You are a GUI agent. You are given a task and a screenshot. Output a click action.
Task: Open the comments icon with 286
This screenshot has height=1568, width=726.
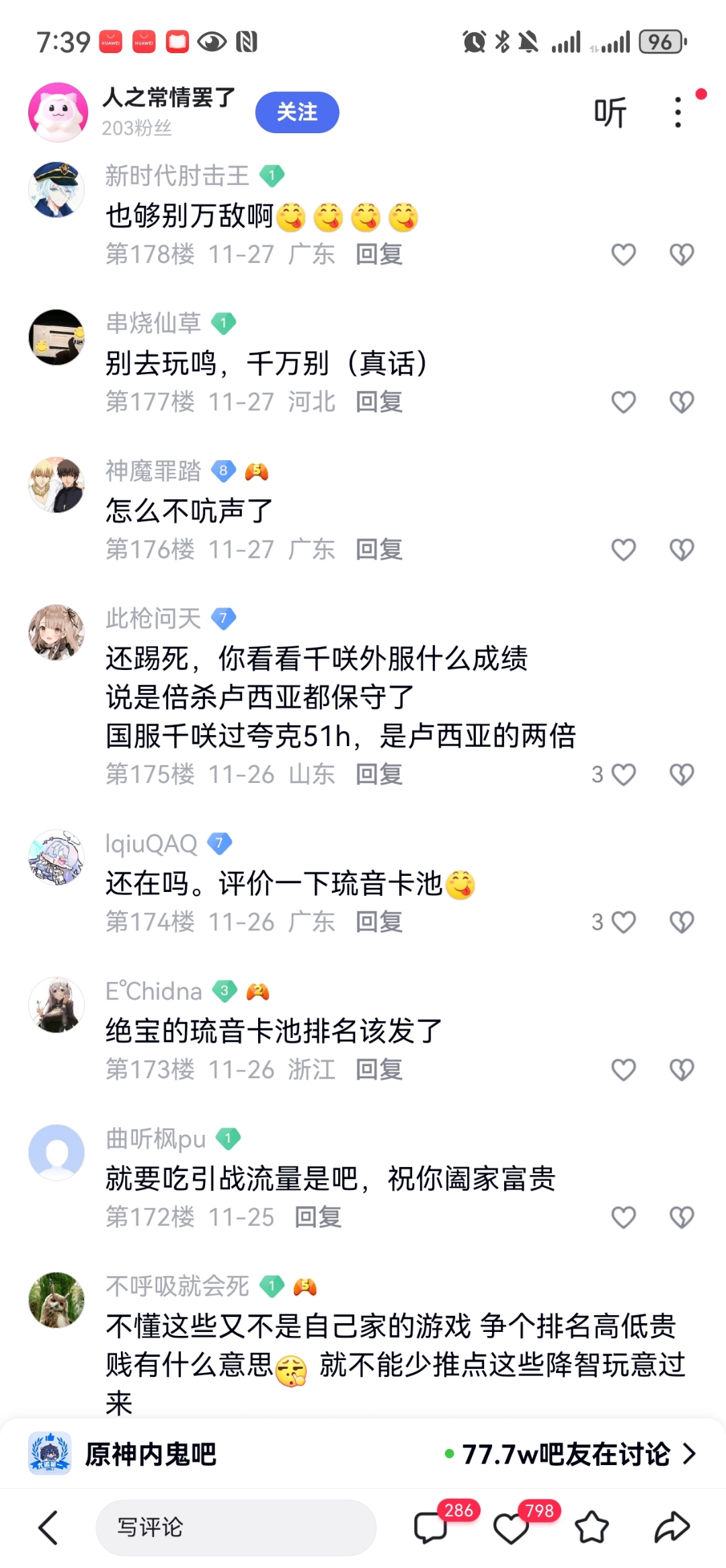pyautogui.click(x=431, y=1527)
